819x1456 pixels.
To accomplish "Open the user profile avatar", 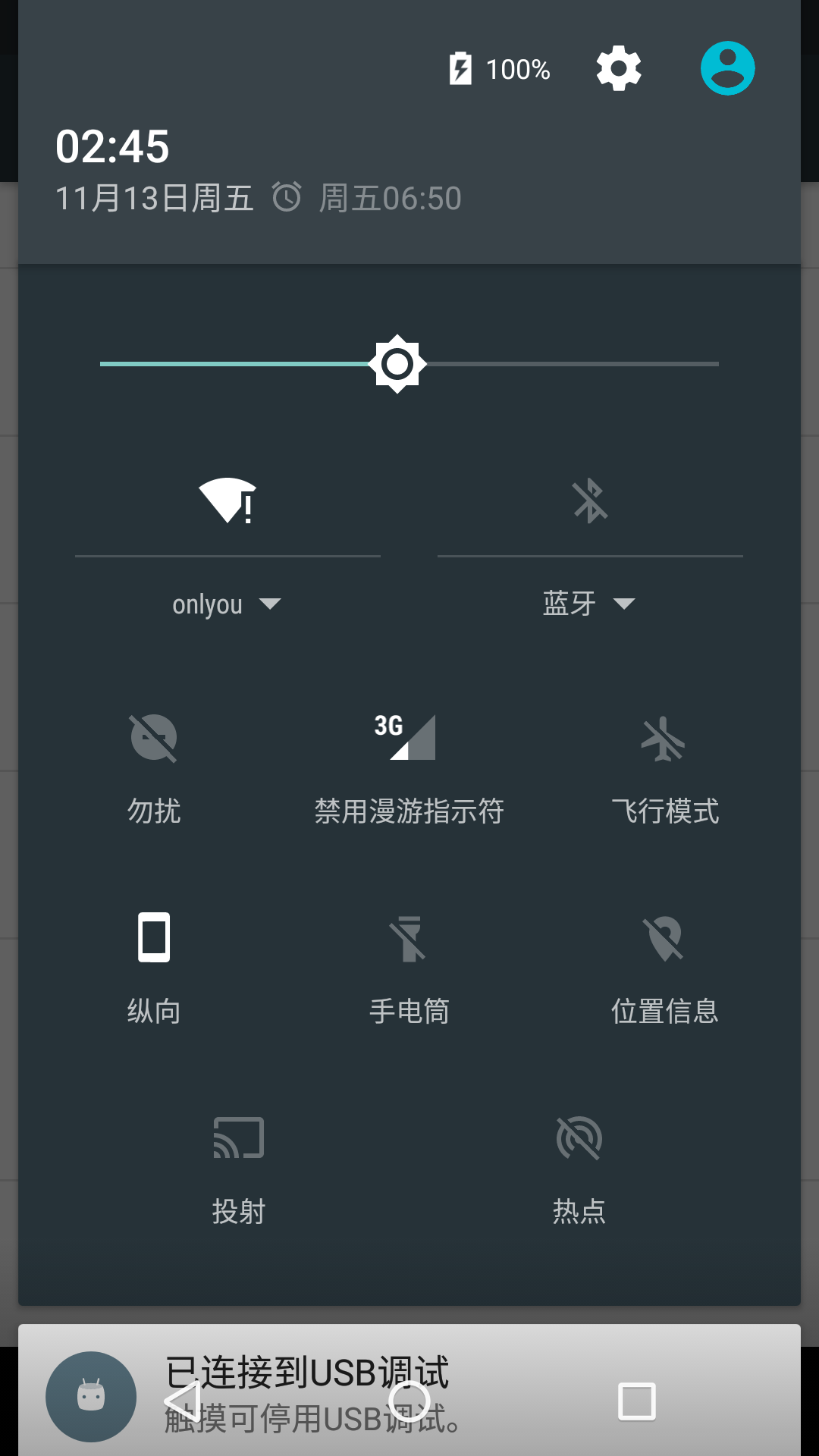I will (x=727, y=68).
